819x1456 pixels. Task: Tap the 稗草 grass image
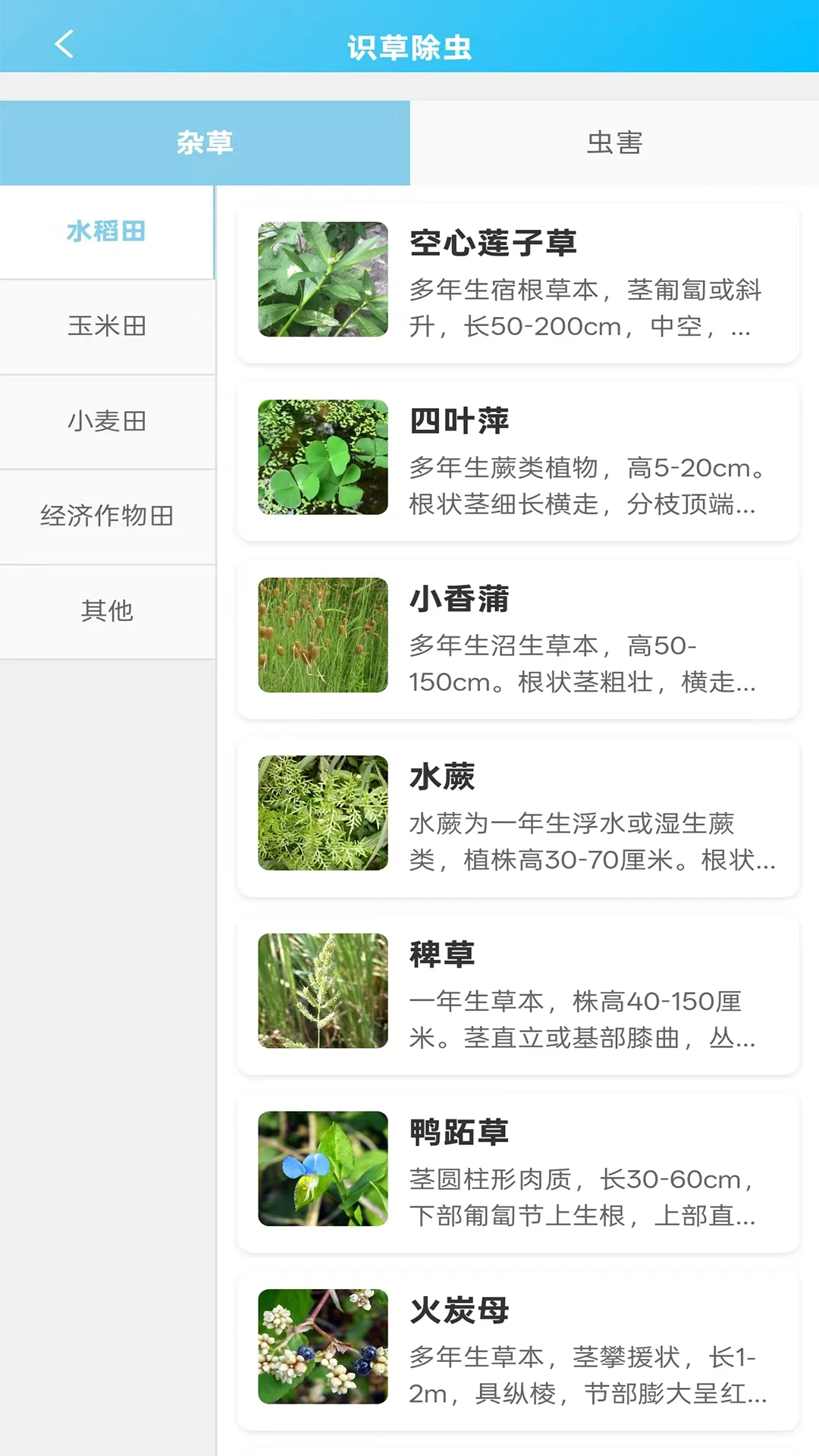point(322,990)
